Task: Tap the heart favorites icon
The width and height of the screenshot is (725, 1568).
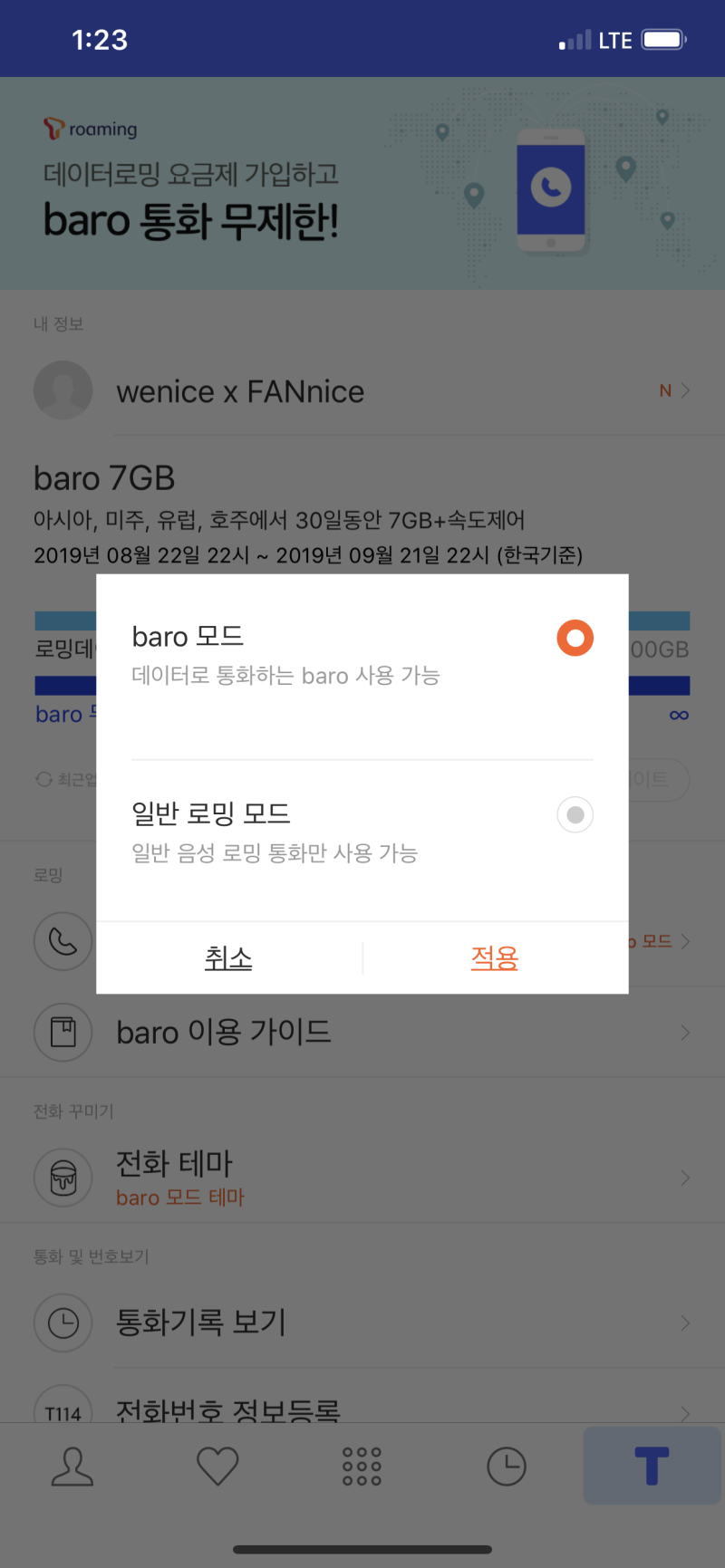Action: pos(217,1466)
